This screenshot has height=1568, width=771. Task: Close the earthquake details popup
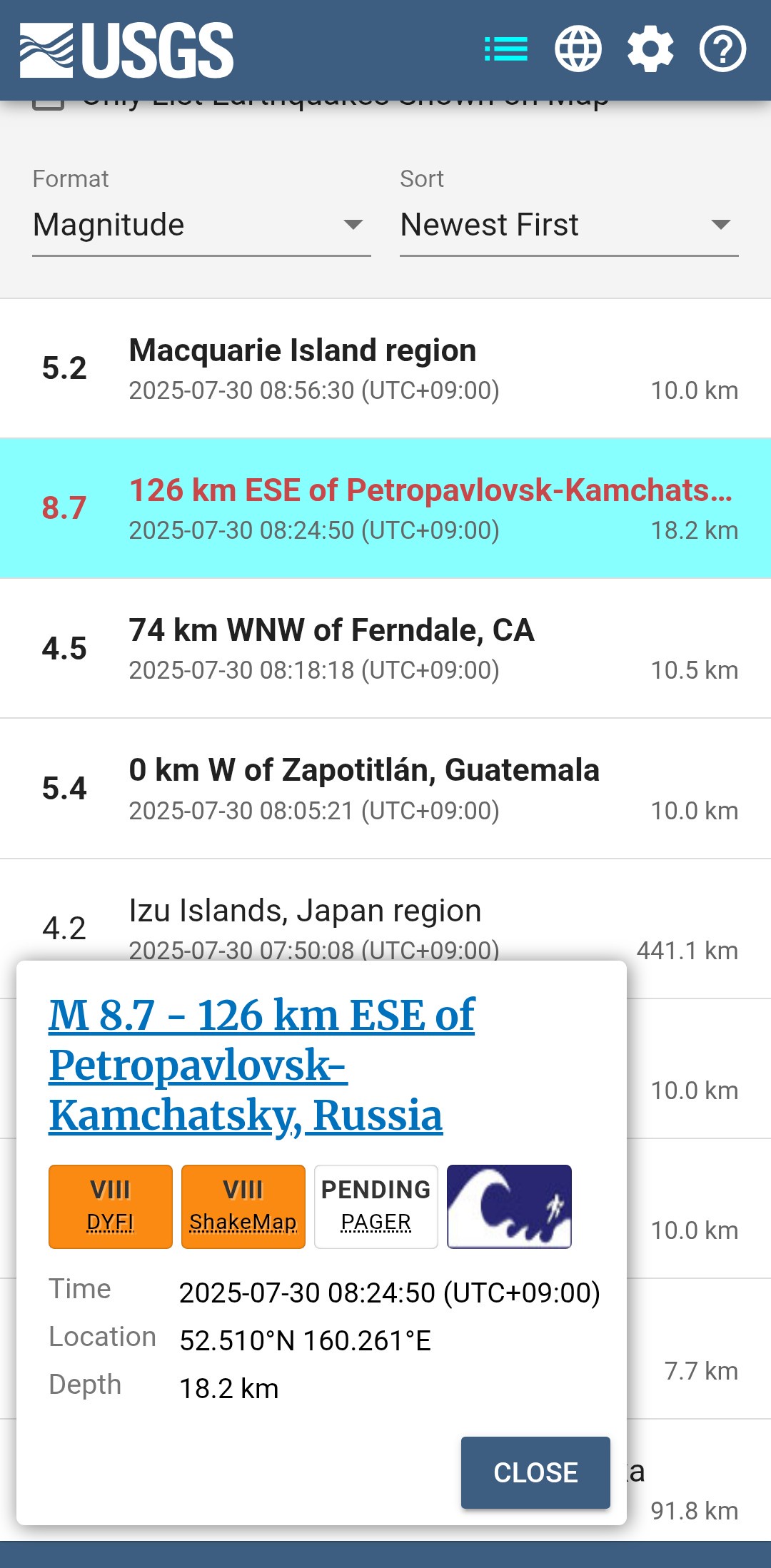click(x=535, y=1472)
